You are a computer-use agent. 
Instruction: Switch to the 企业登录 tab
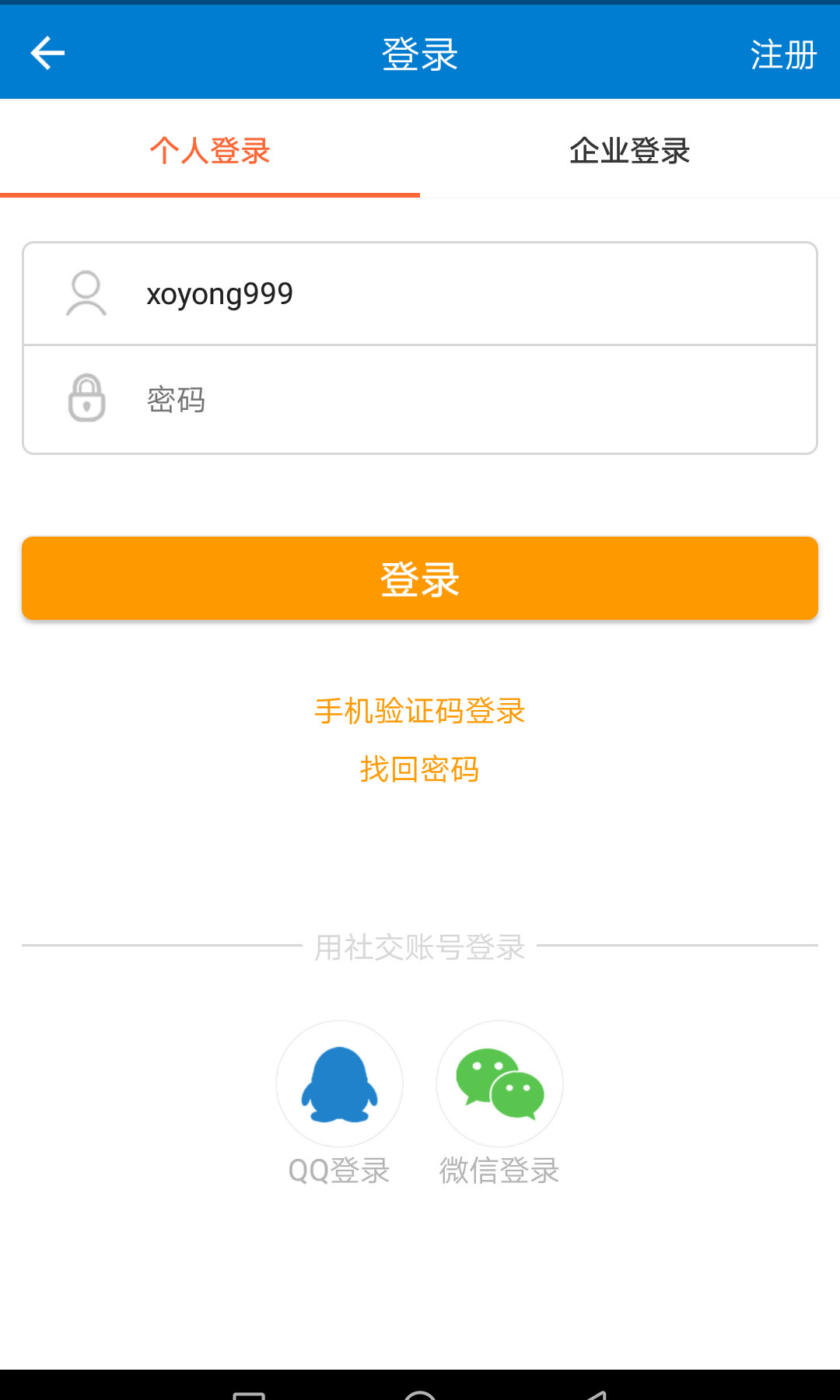coord(630,151)
